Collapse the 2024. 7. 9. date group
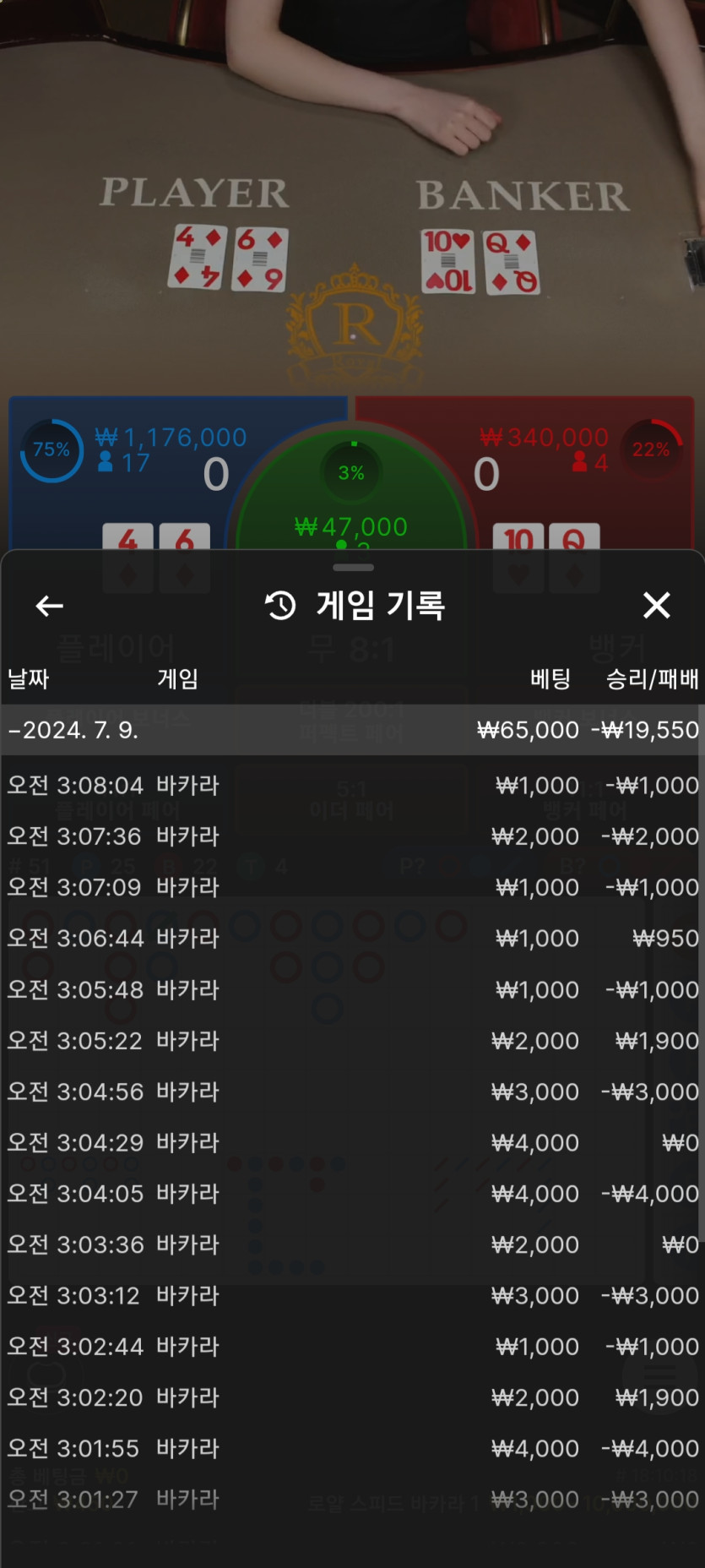705x1568 pixels. (x=352, y=730)
